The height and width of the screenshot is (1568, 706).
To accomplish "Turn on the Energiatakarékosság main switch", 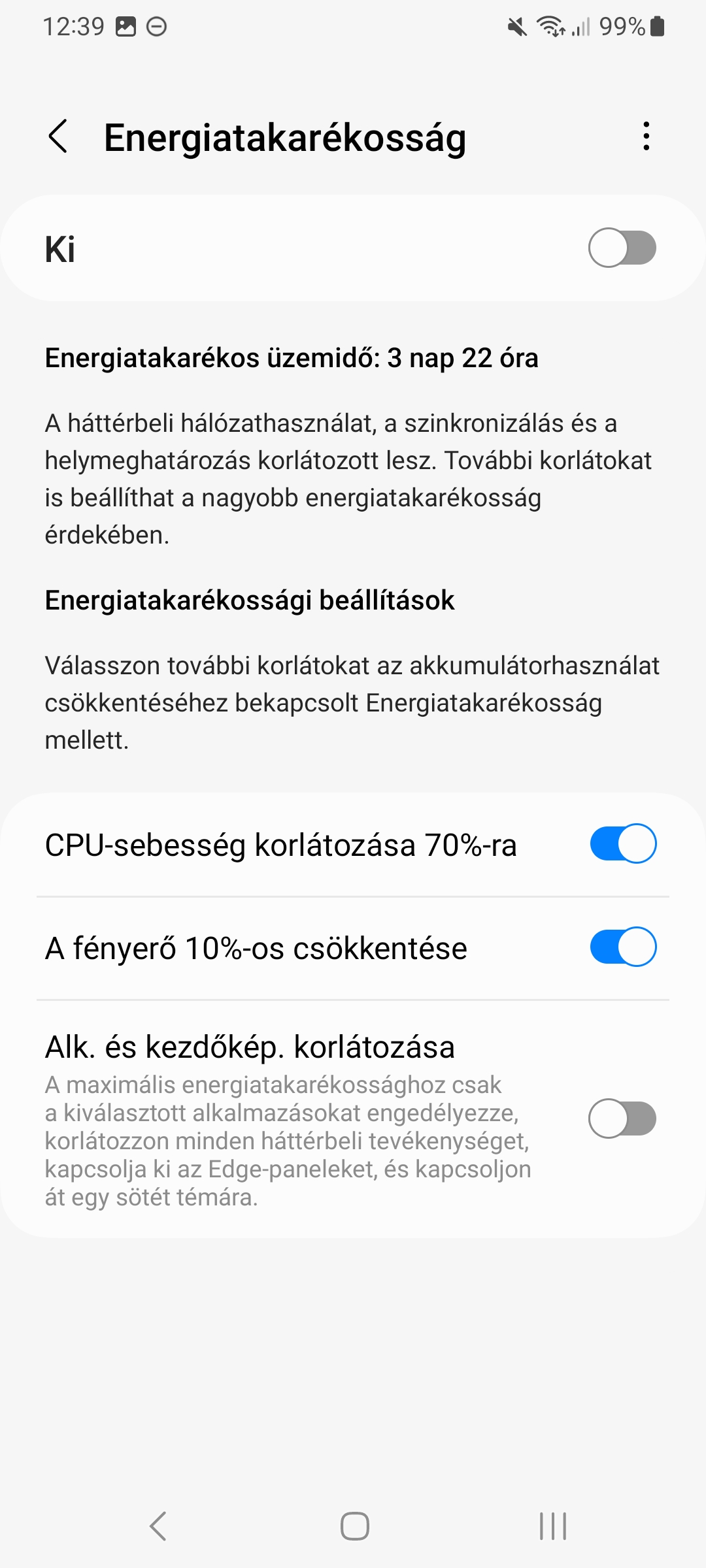I will point(622,248).
